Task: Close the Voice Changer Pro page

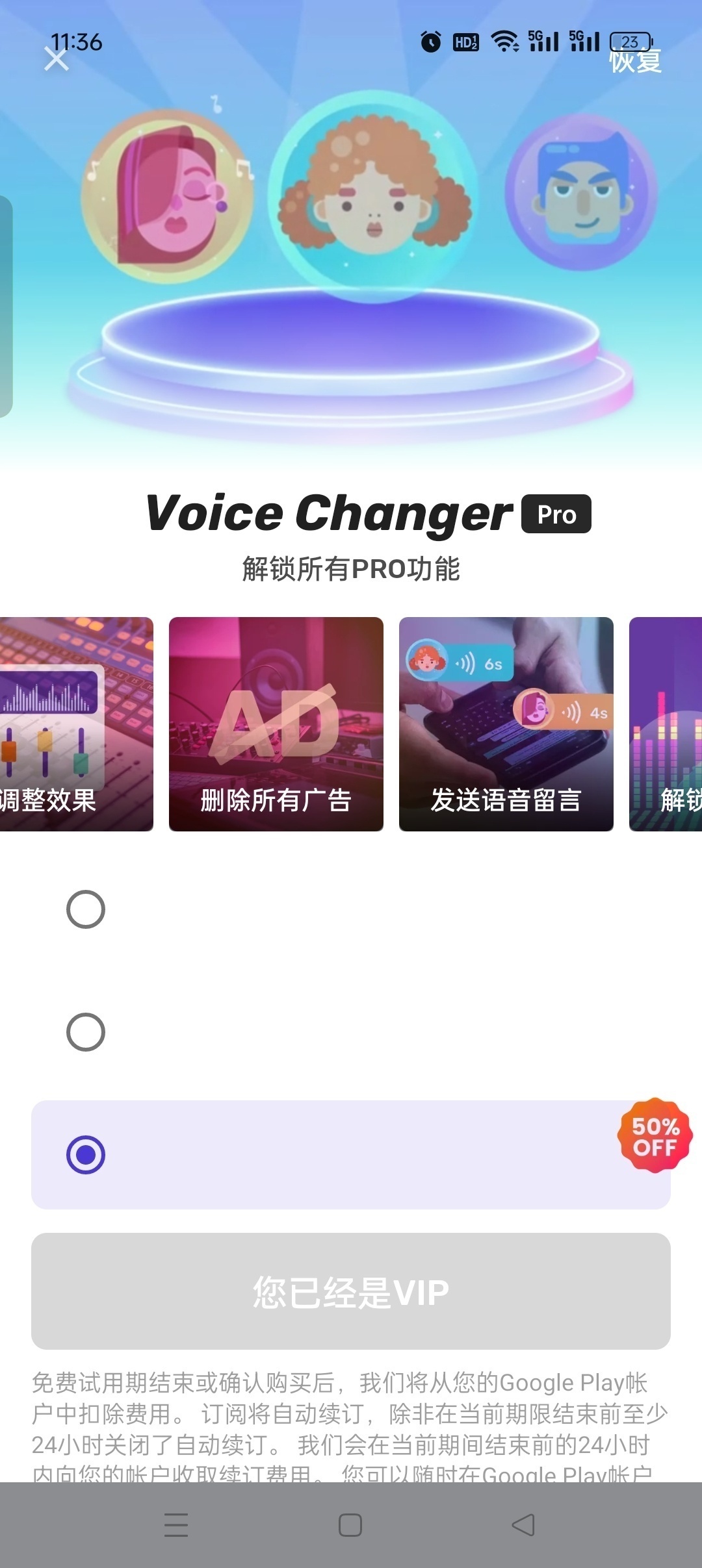Action: 57,59
